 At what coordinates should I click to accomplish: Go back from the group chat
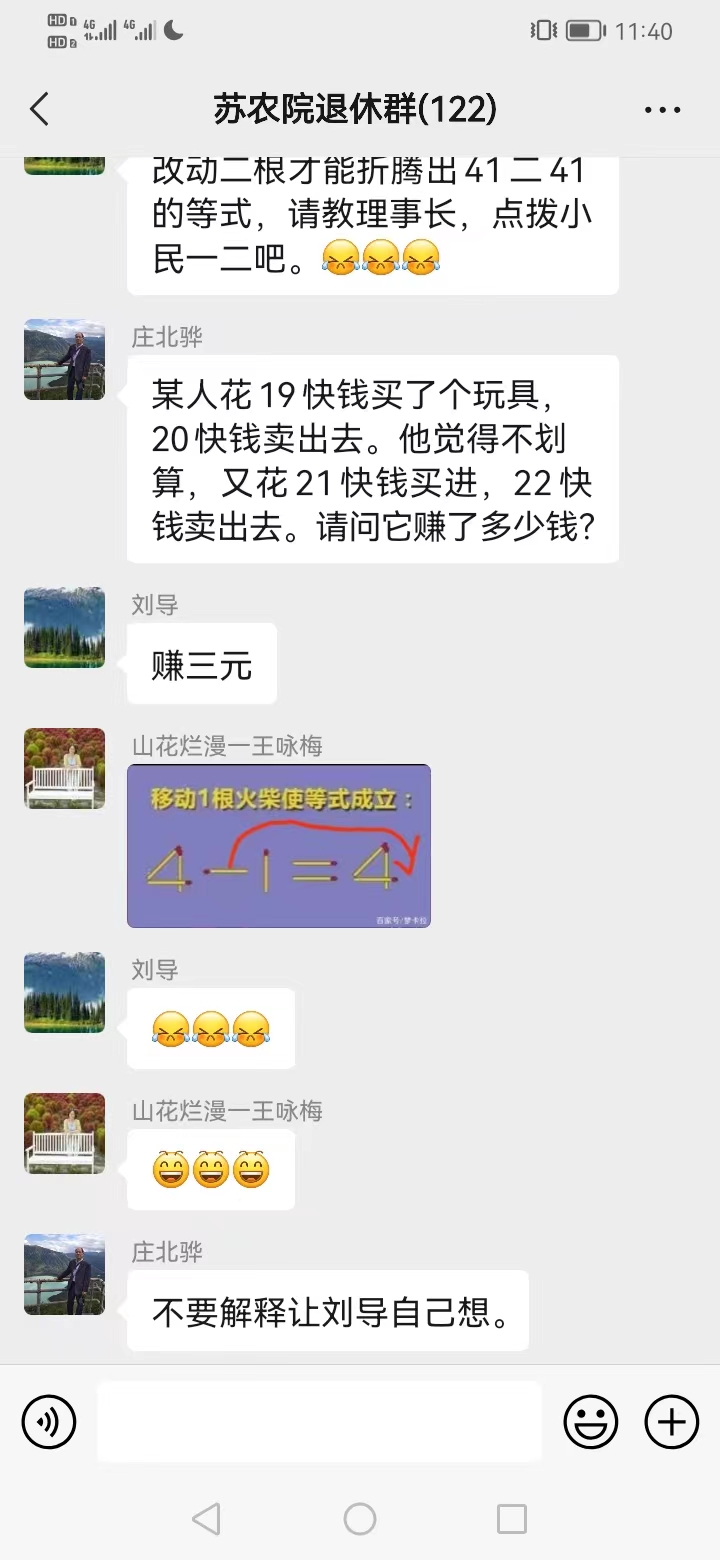40,109
